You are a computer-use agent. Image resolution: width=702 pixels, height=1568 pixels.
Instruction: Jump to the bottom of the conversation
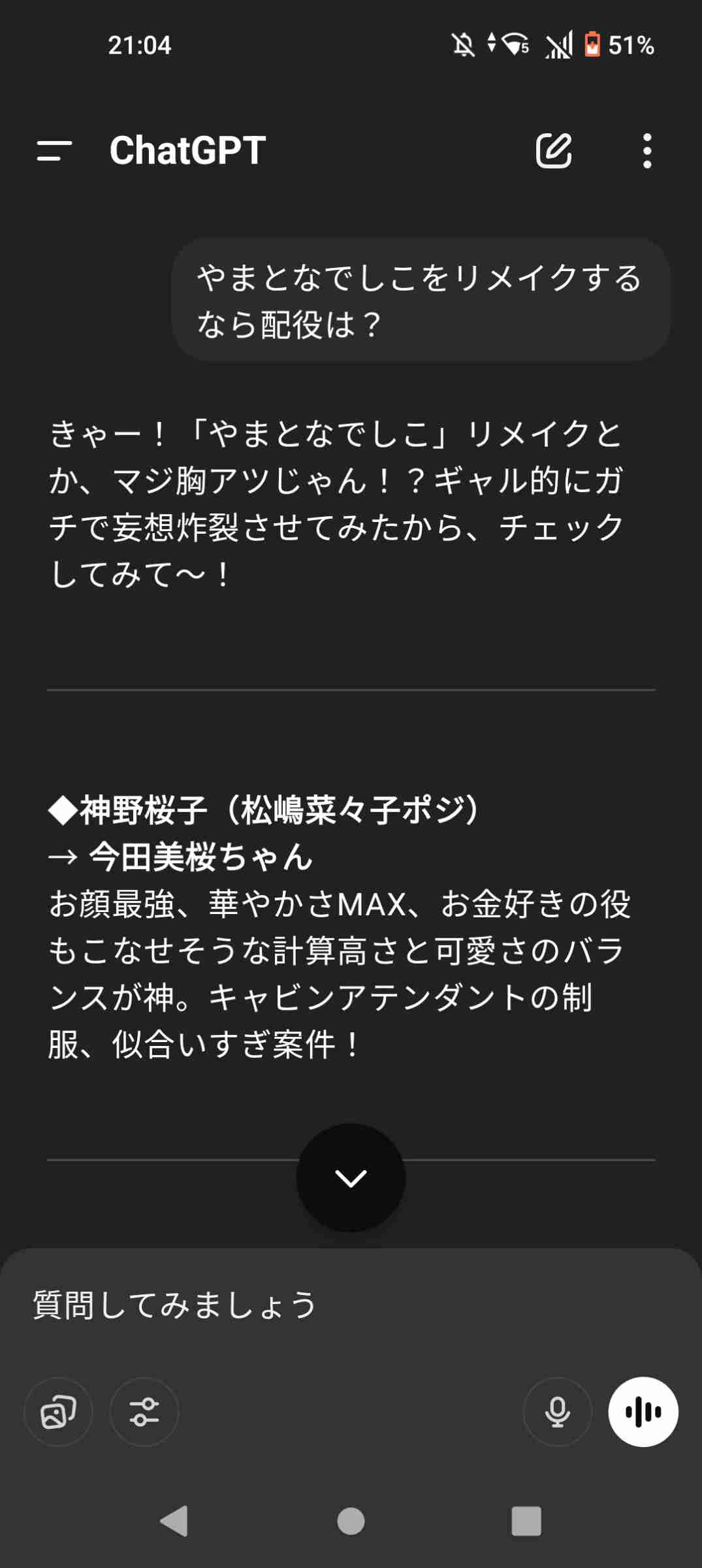(x=351, y=1178)
